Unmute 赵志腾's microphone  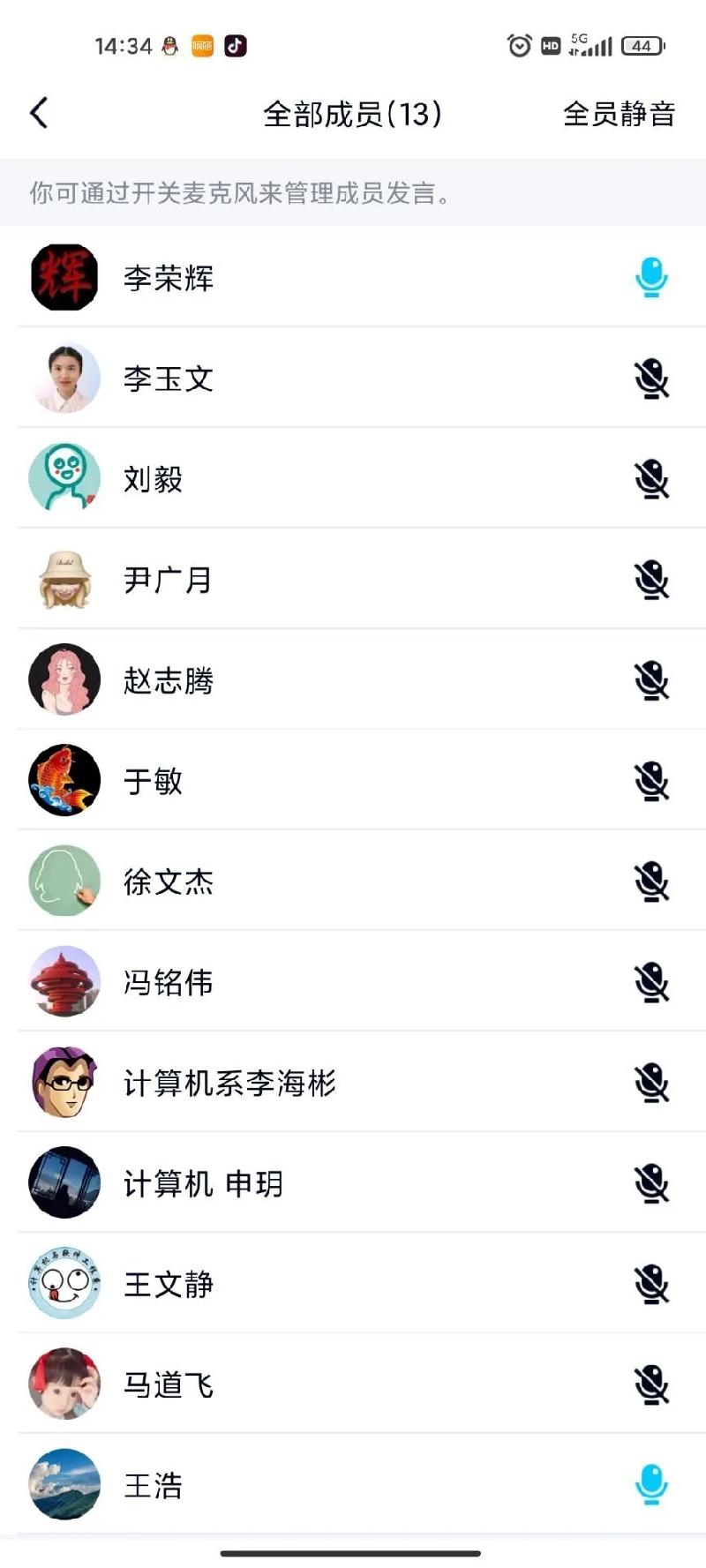651,680
